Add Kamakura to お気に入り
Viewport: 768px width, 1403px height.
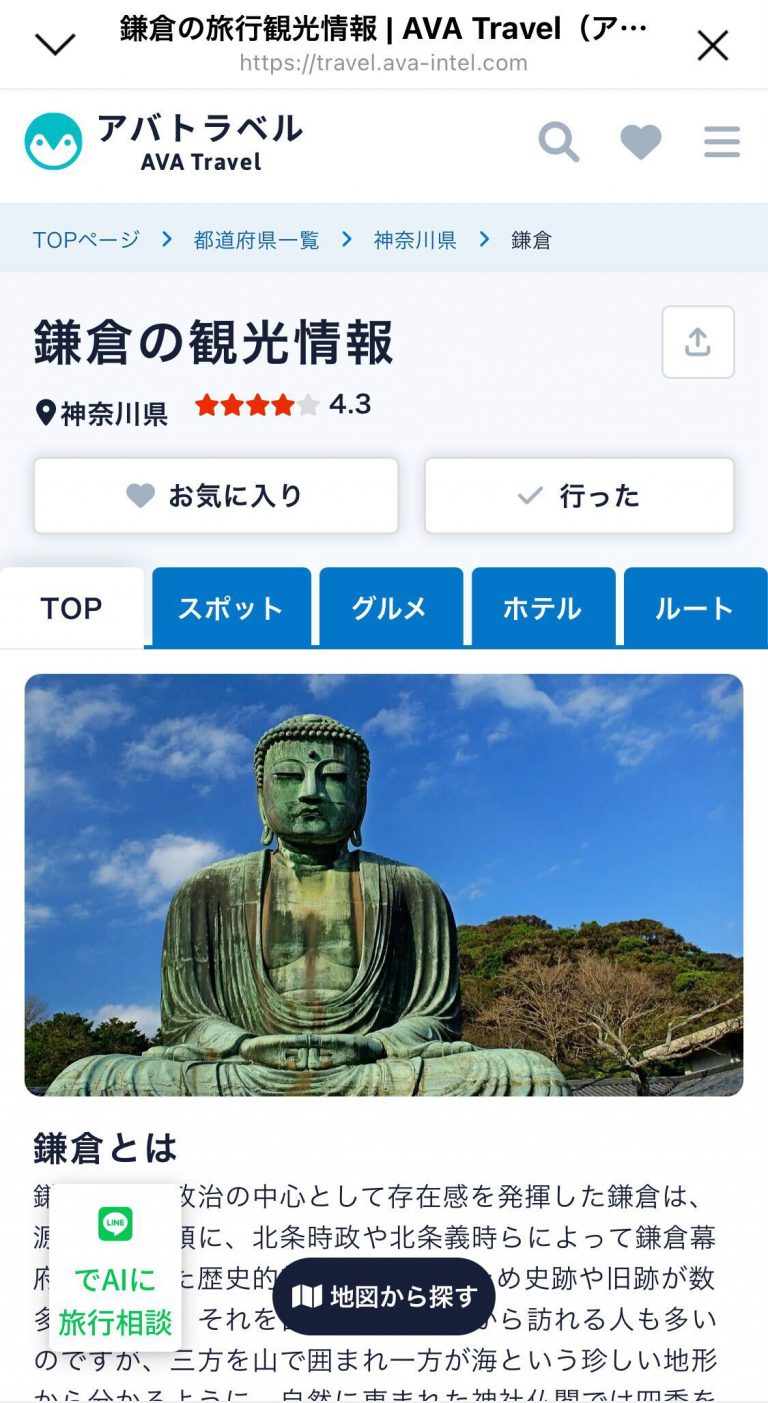(x=216, y=496)
